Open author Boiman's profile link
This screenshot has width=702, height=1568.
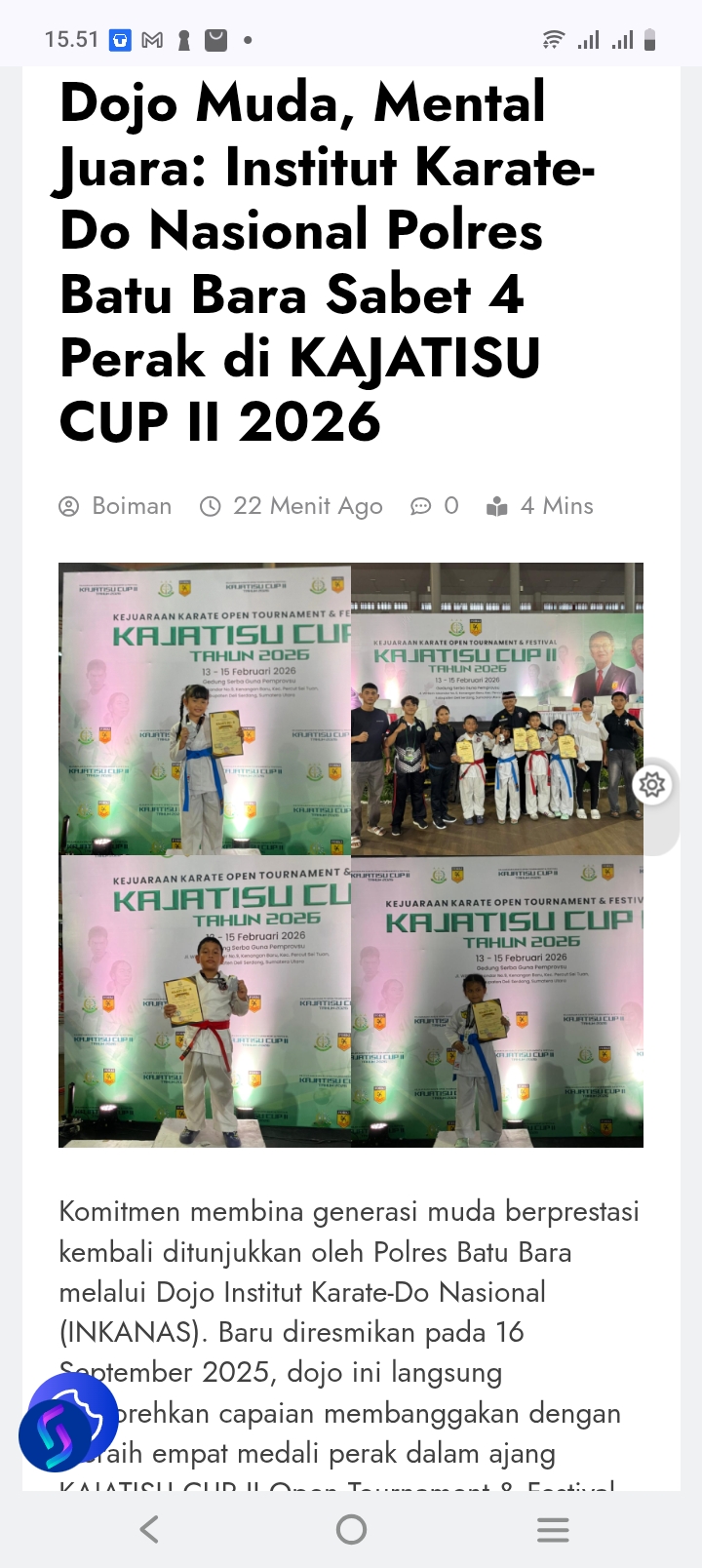click(131, 506)
